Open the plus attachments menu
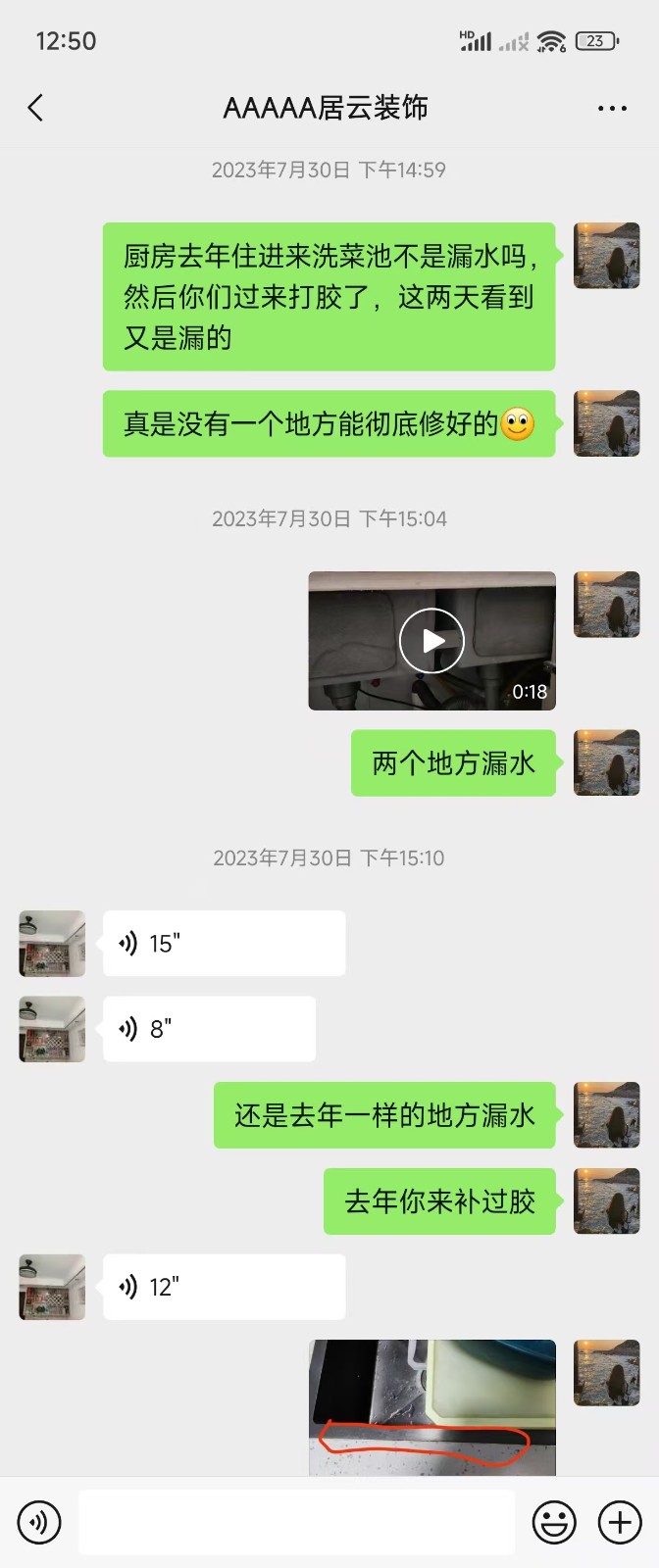This screenshot has width=659, height=1568. coord(620,1522)
